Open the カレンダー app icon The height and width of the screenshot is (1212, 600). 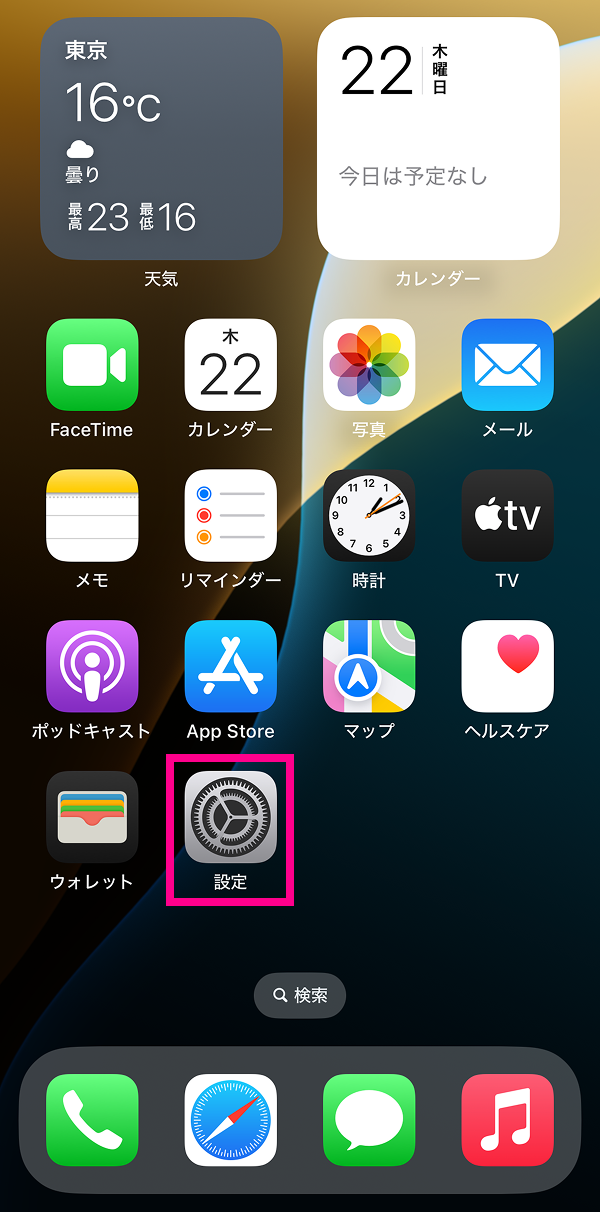point(231,365)
